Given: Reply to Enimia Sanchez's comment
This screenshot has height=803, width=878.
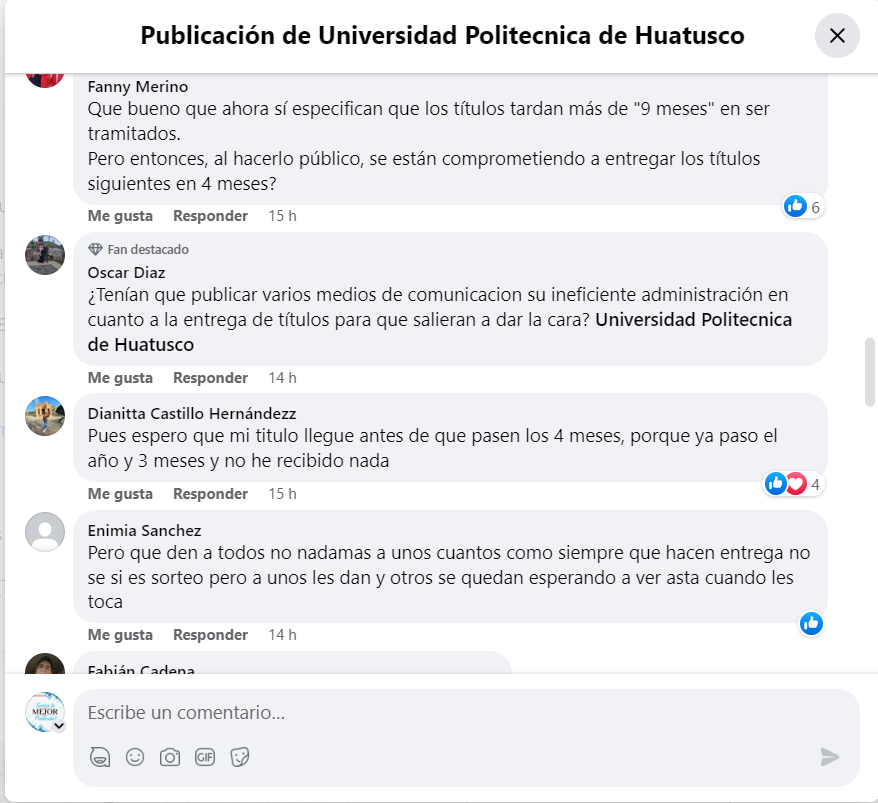Looking at the screenshot, I should pos(210,635).
